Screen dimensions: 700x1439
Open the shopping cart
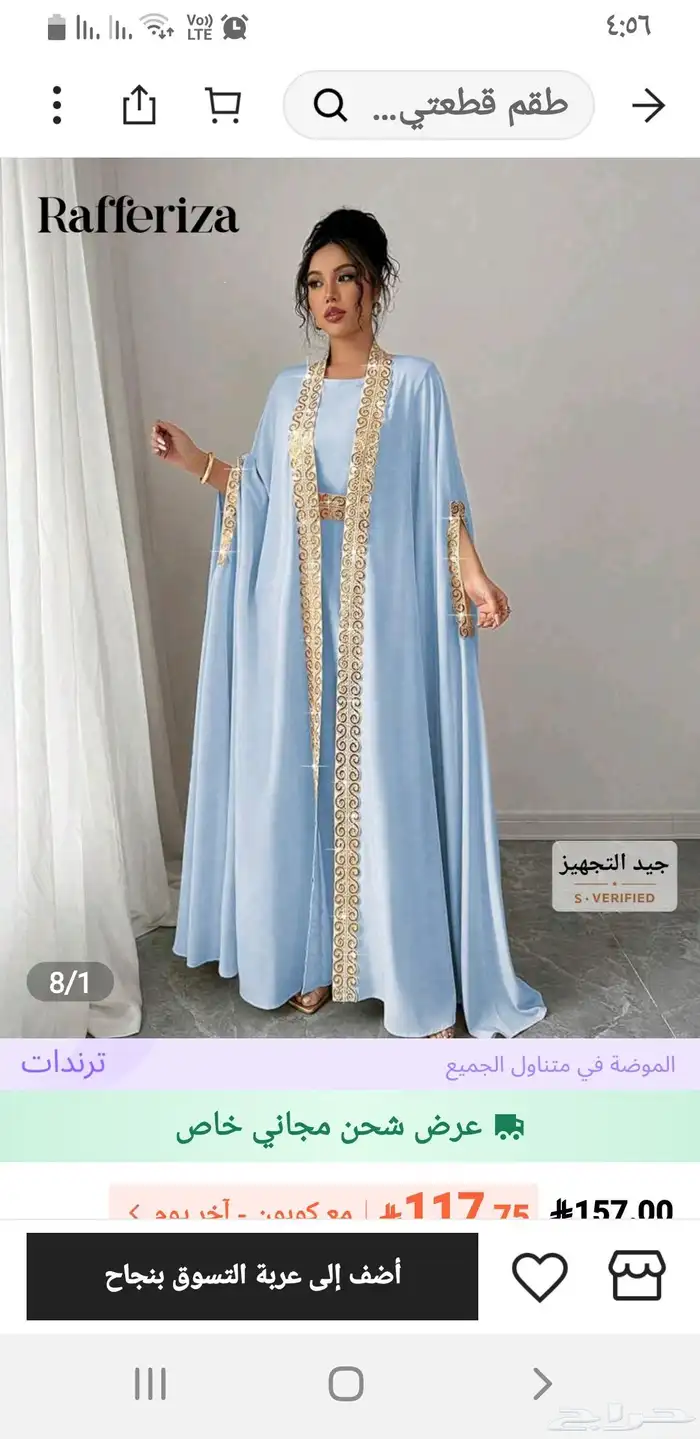(x=222, y=105)
